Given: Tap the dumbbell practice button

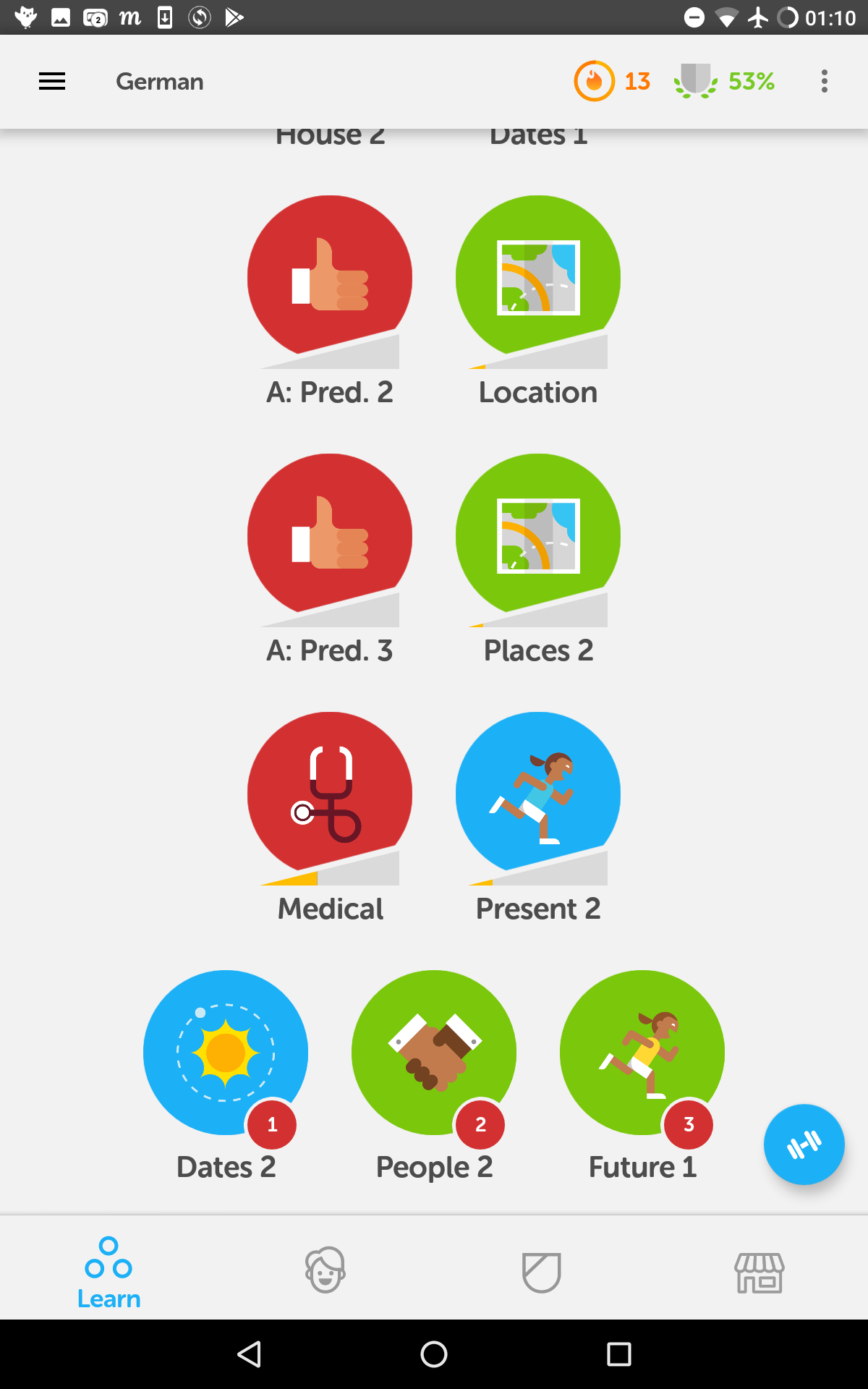Looking at the screenshot, I should (x=804, y=1144).
